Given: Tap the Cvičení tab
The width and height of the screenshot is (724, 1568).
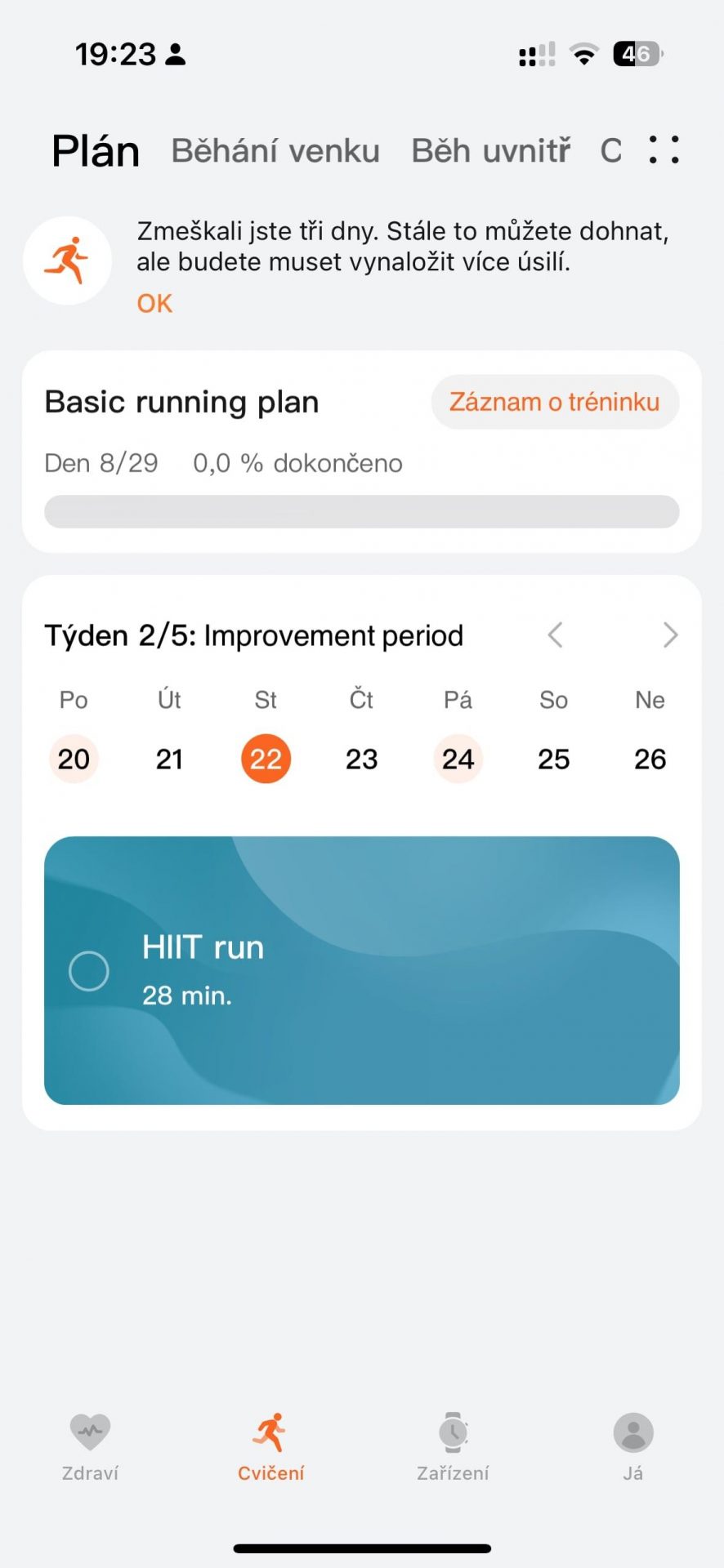Looking at the screenshot, I should [x=271, y=1446].
